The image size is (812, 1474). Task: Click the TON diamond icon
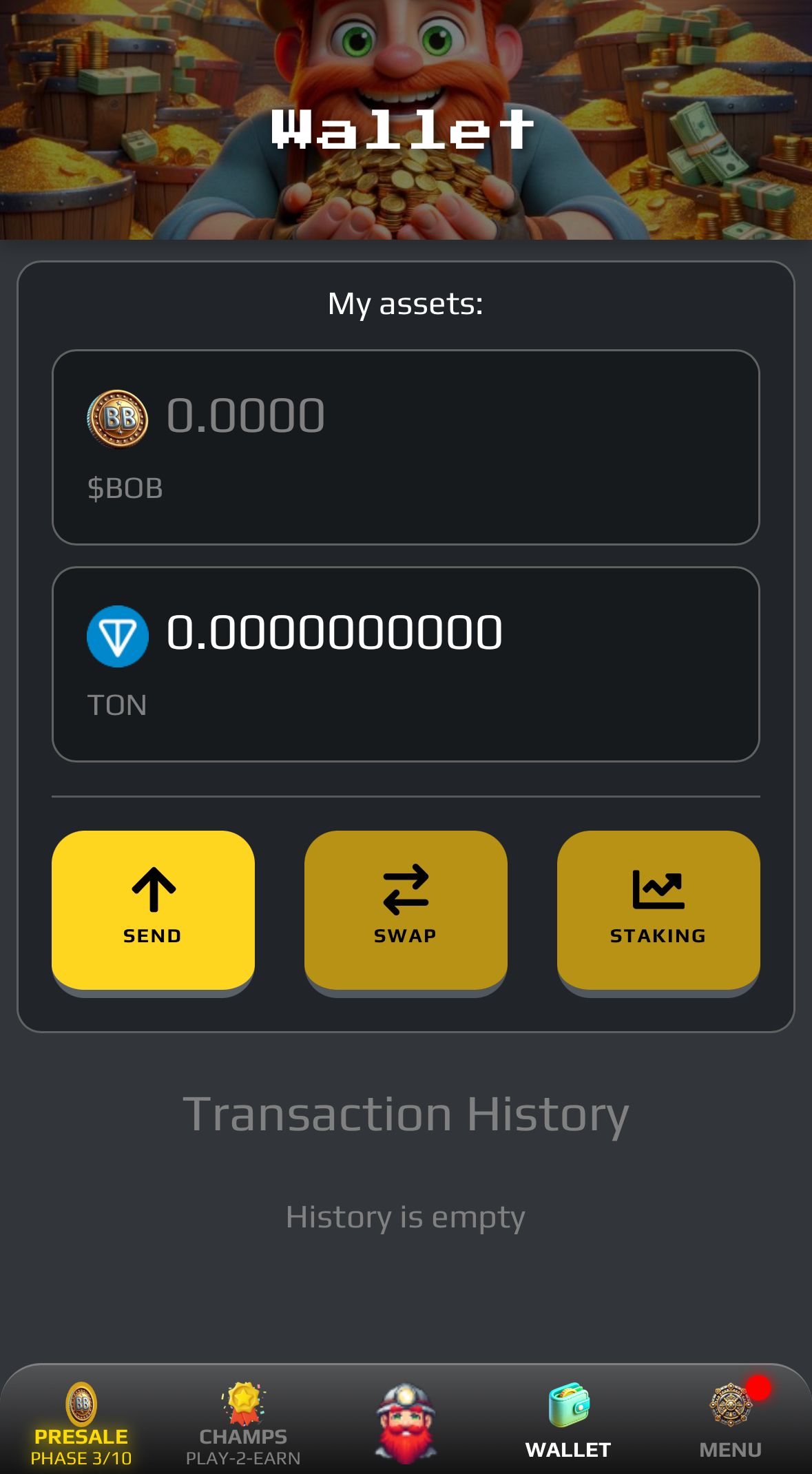(118, 636)
